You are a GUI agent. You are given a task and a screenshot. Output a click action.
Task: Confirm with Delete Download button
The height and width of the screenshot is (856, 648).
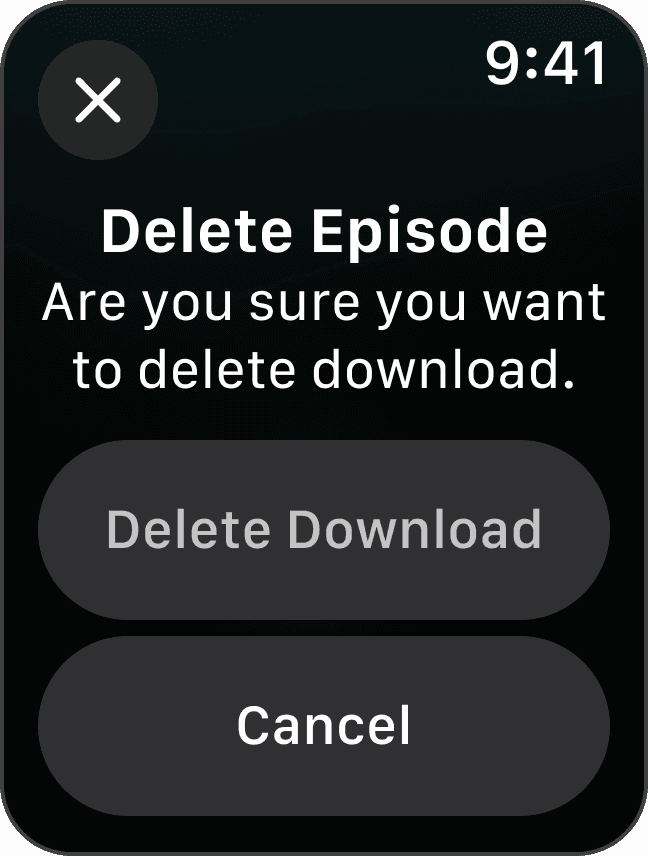pos(323,530)
